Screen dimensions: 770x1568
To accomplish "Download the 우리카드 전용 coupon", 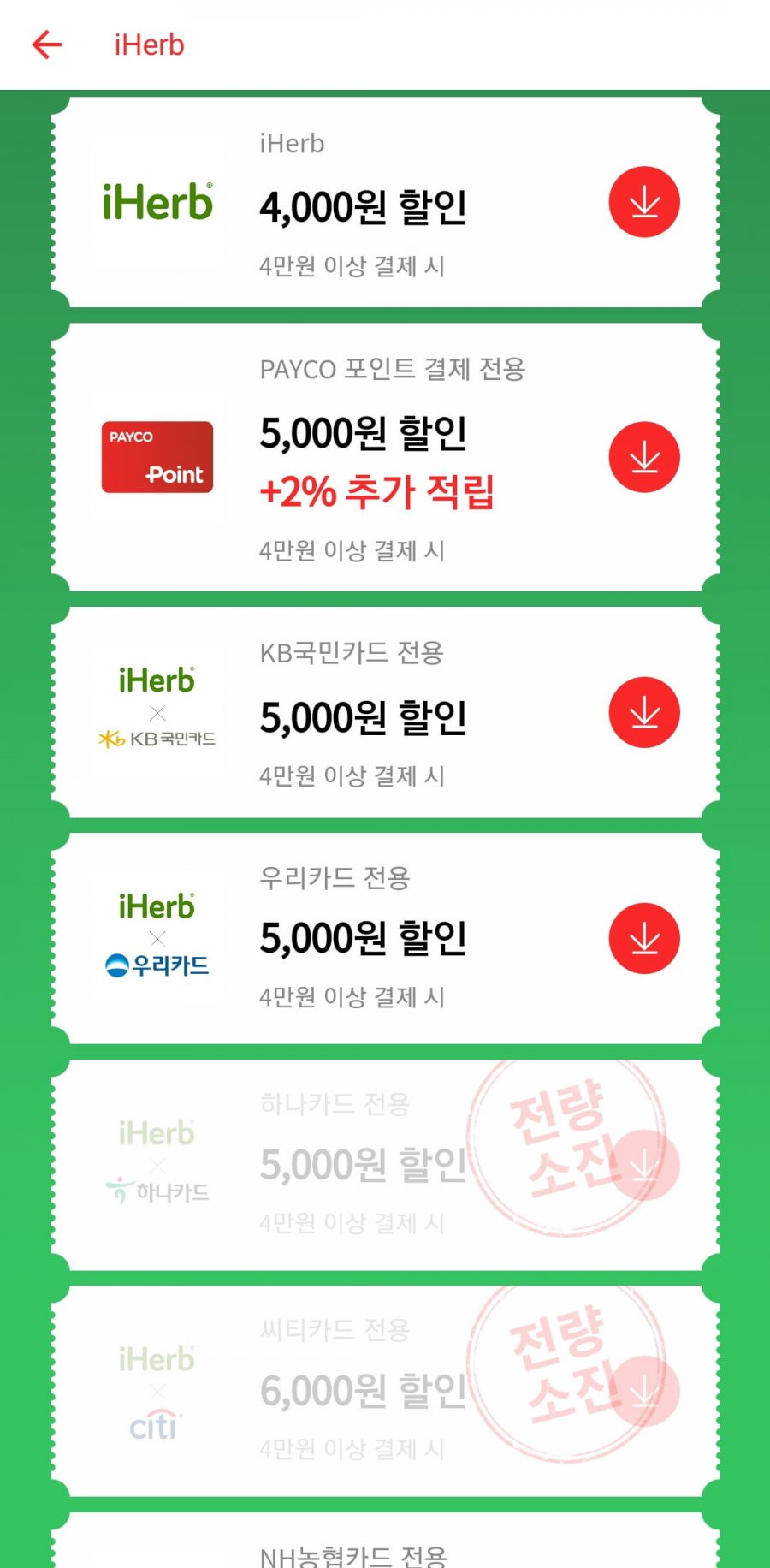I will 643,938.
